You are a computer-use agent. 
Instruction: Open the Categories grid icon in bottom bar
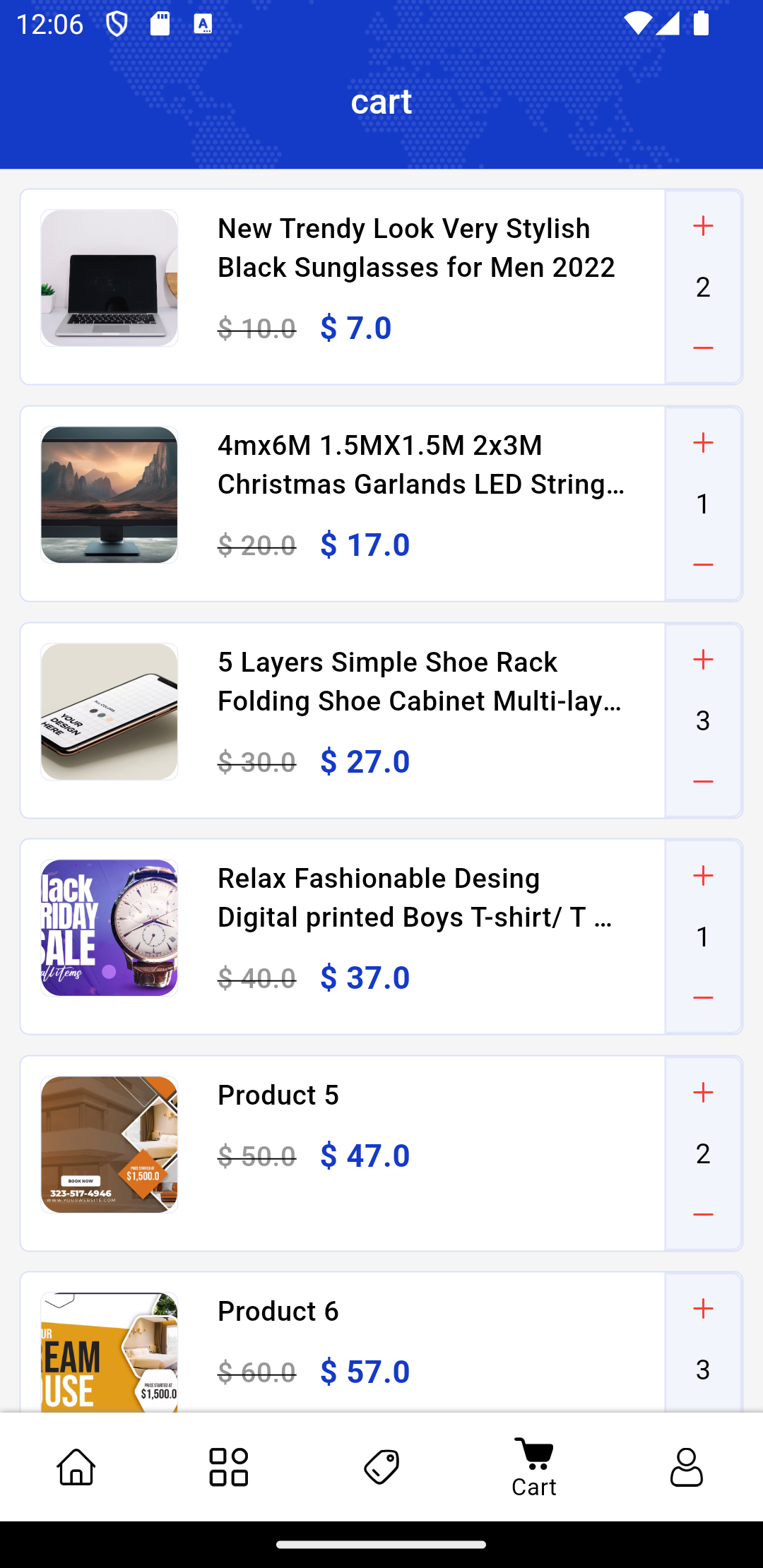pos(228,1465)
